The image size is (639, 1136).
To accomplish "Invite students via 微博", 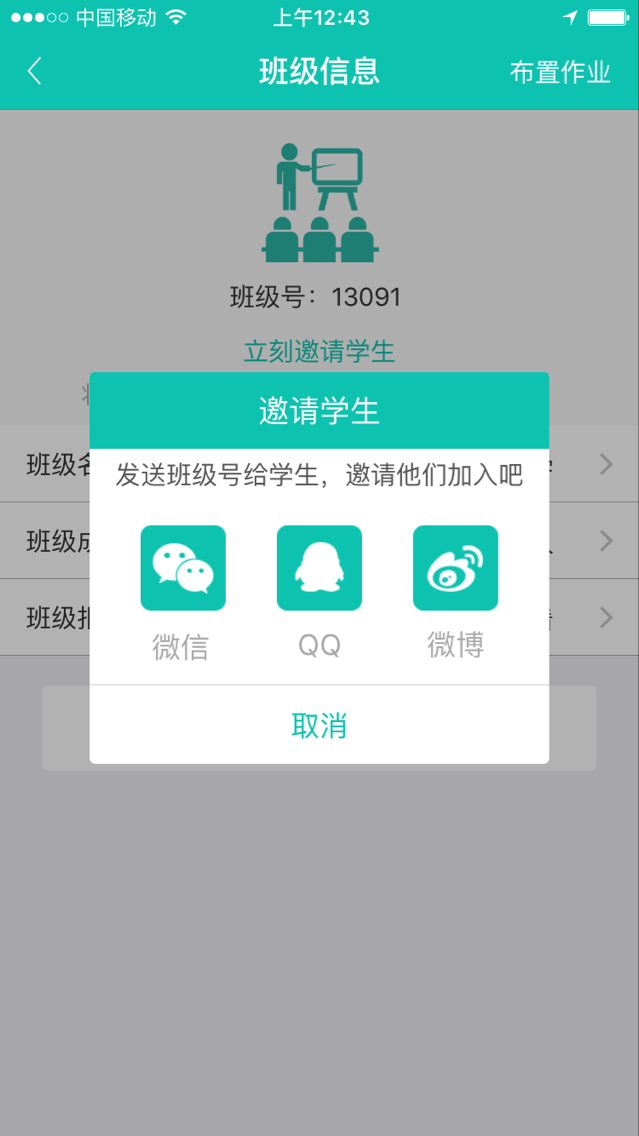I will [455, 568].
